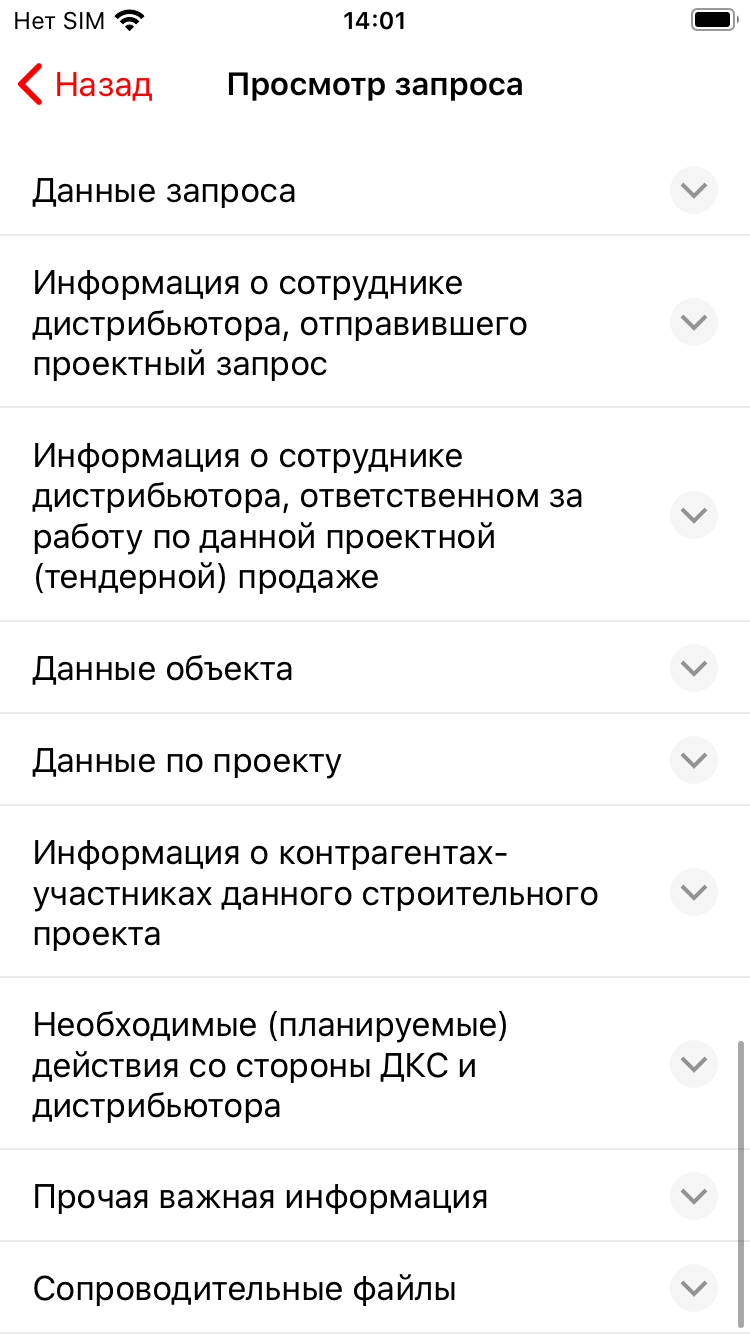750x1334 pixels.
Task: Expand the Прочая важная информация section
Action: click(375, 1196)
